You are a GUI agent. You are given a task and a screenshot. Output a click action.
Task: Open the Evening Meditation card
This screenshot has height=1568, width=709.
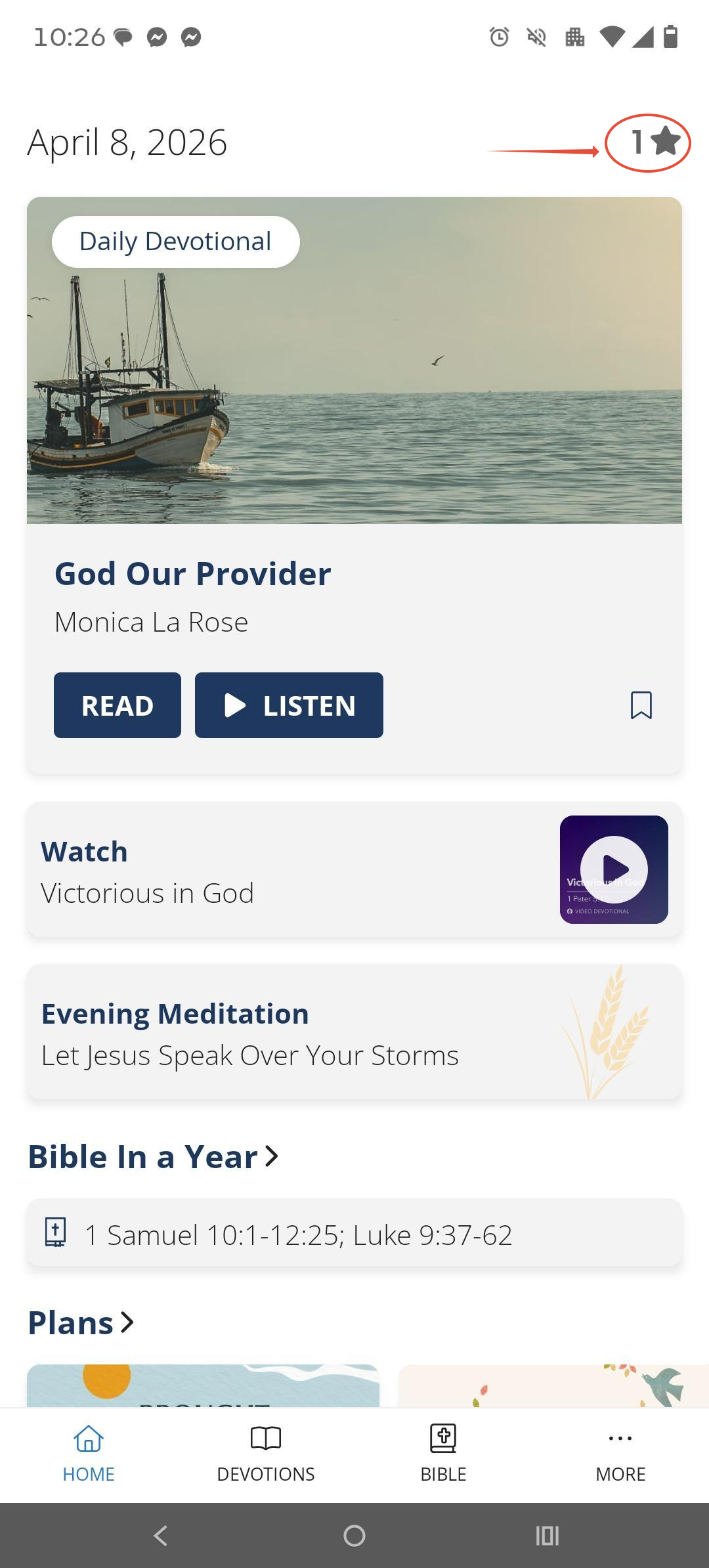tap(354, 1032)
